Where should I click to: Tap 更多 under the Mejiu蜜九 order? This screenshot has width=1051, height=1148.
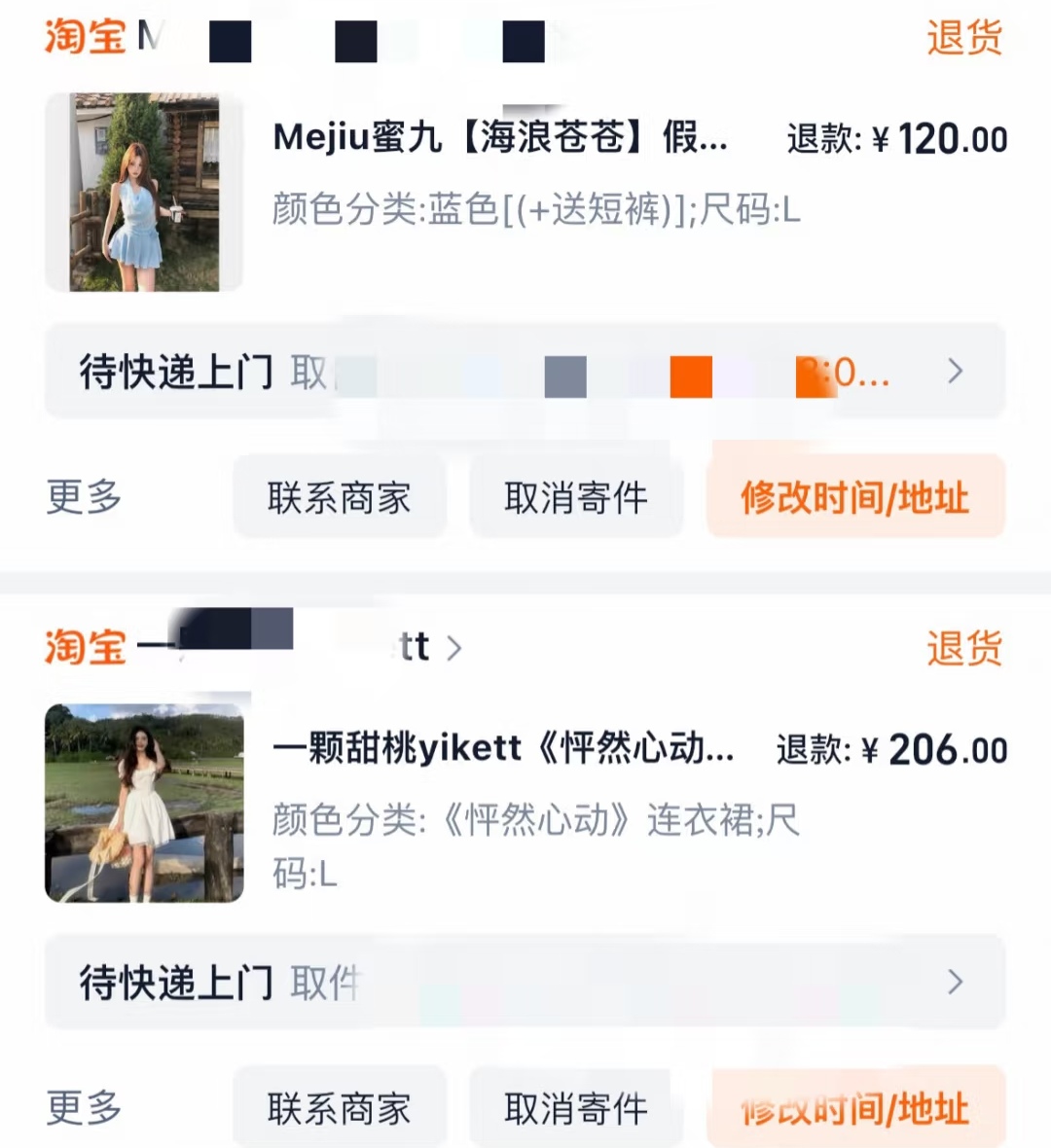84,497
